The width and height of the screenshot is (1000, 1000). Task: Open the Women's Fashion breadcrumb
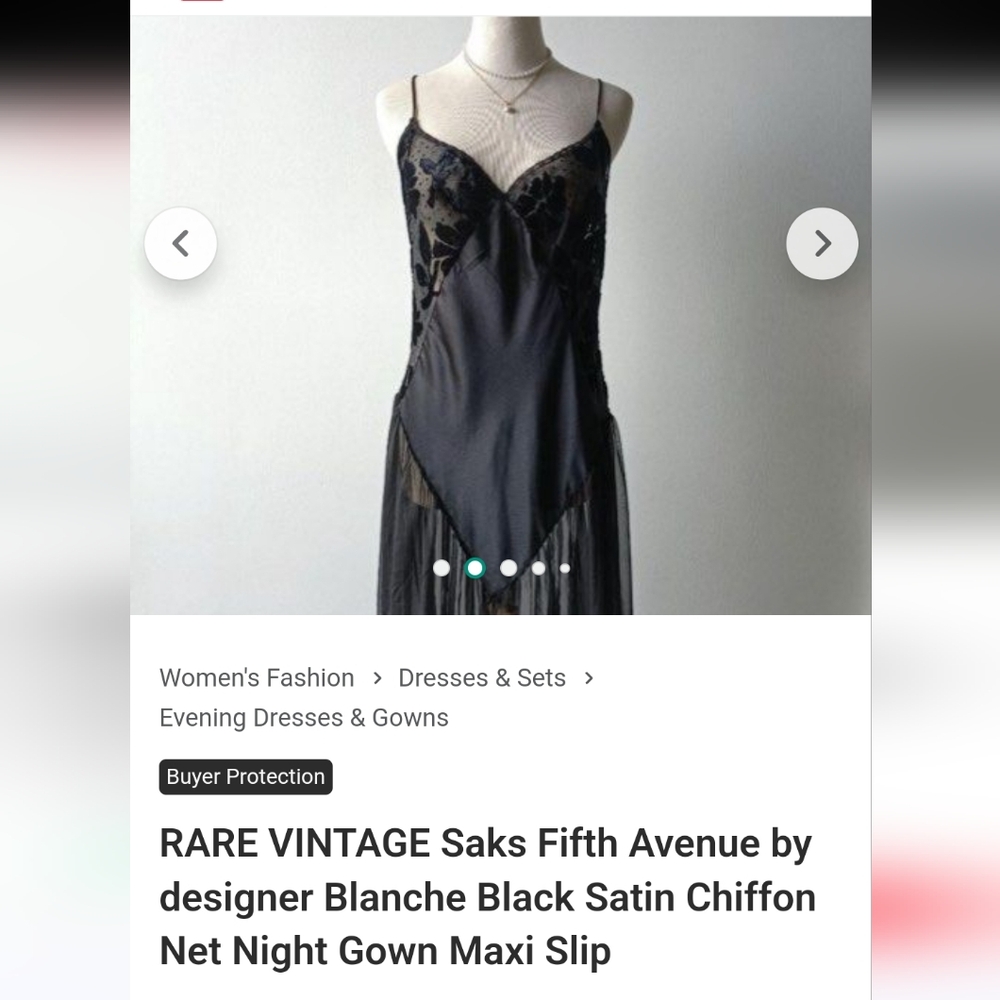[x=256, y=678]
